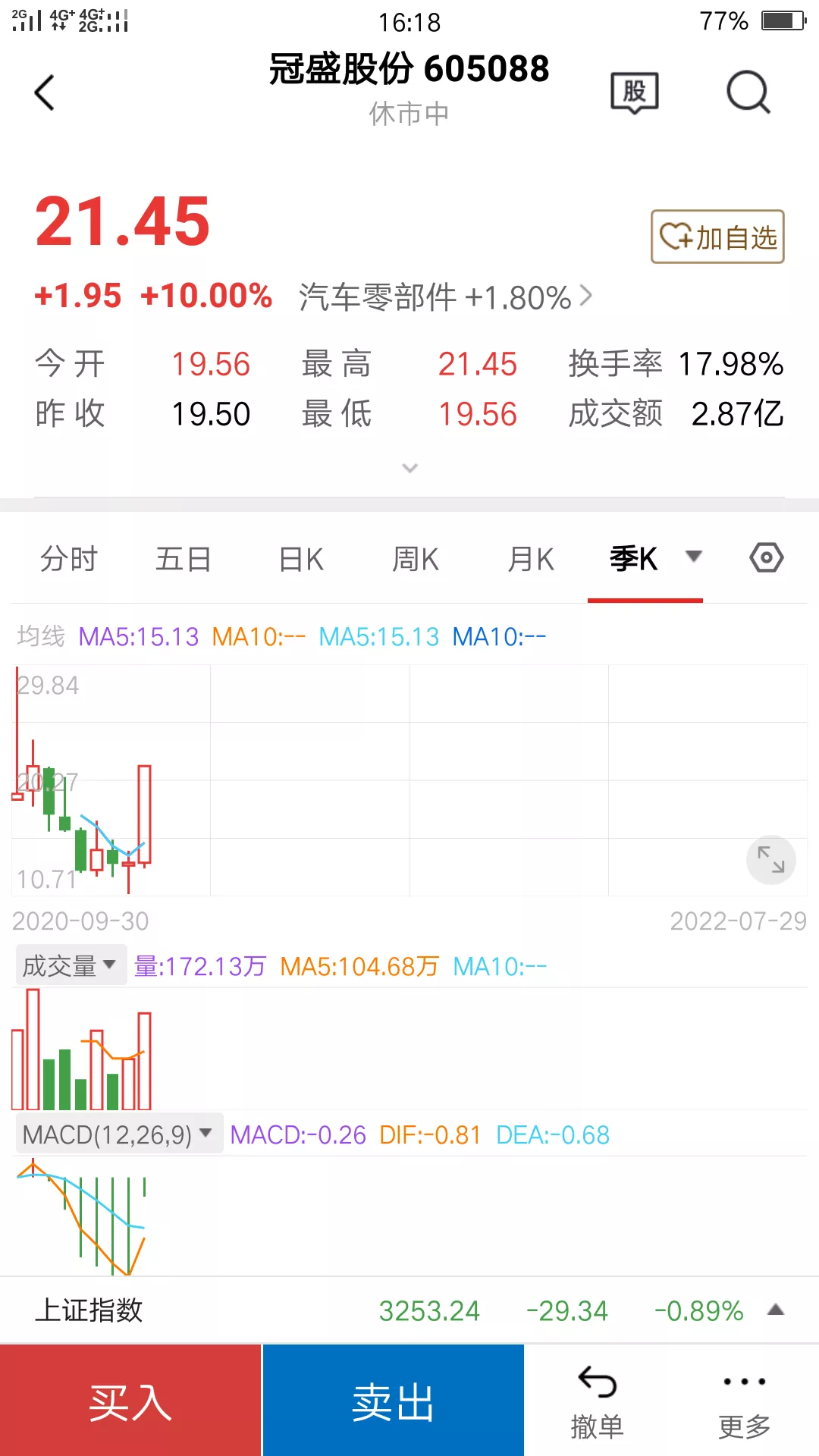Tap the blue 卖出 sell button
The width and height of the screenshot is (819, 1456).
(x=393, y=1401)
